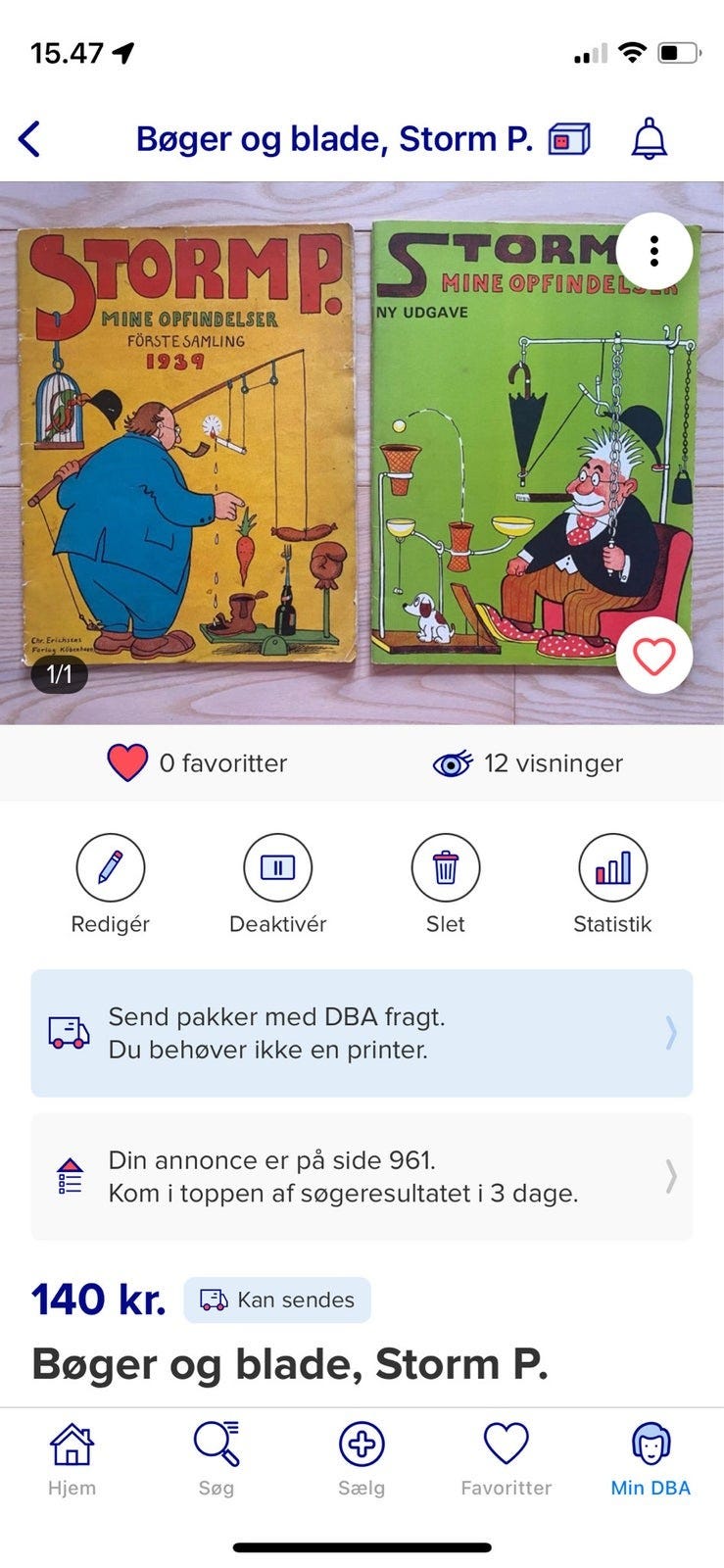The width and height of the screenshot is (724, 1568).
Task: Toggle the heart favorite on the listing photo
Action: pyautogui.click(x=652, y=658)
